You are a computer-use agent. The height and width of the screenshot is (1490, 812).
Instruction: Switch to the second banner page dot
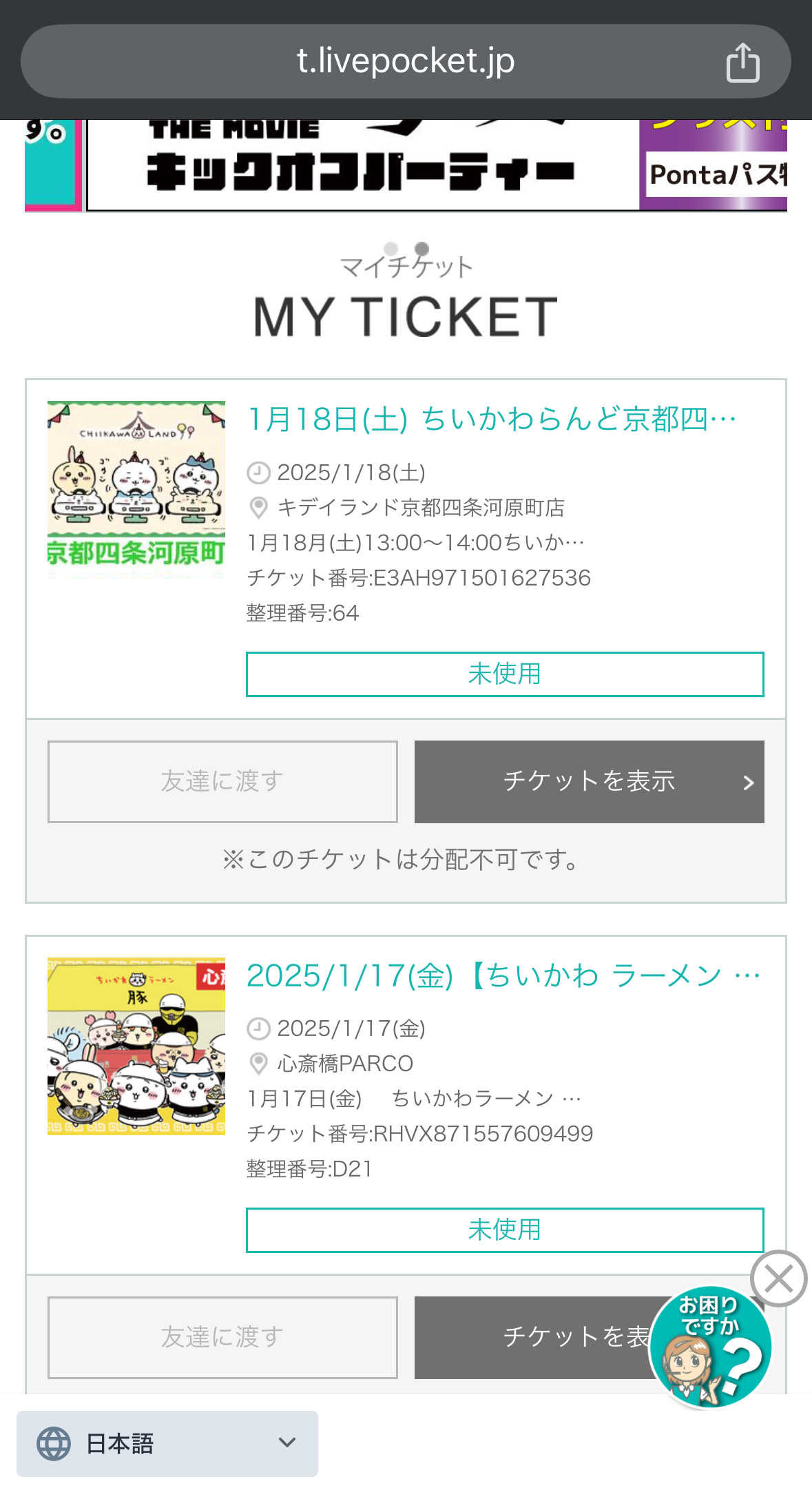(x=422, y=248)
